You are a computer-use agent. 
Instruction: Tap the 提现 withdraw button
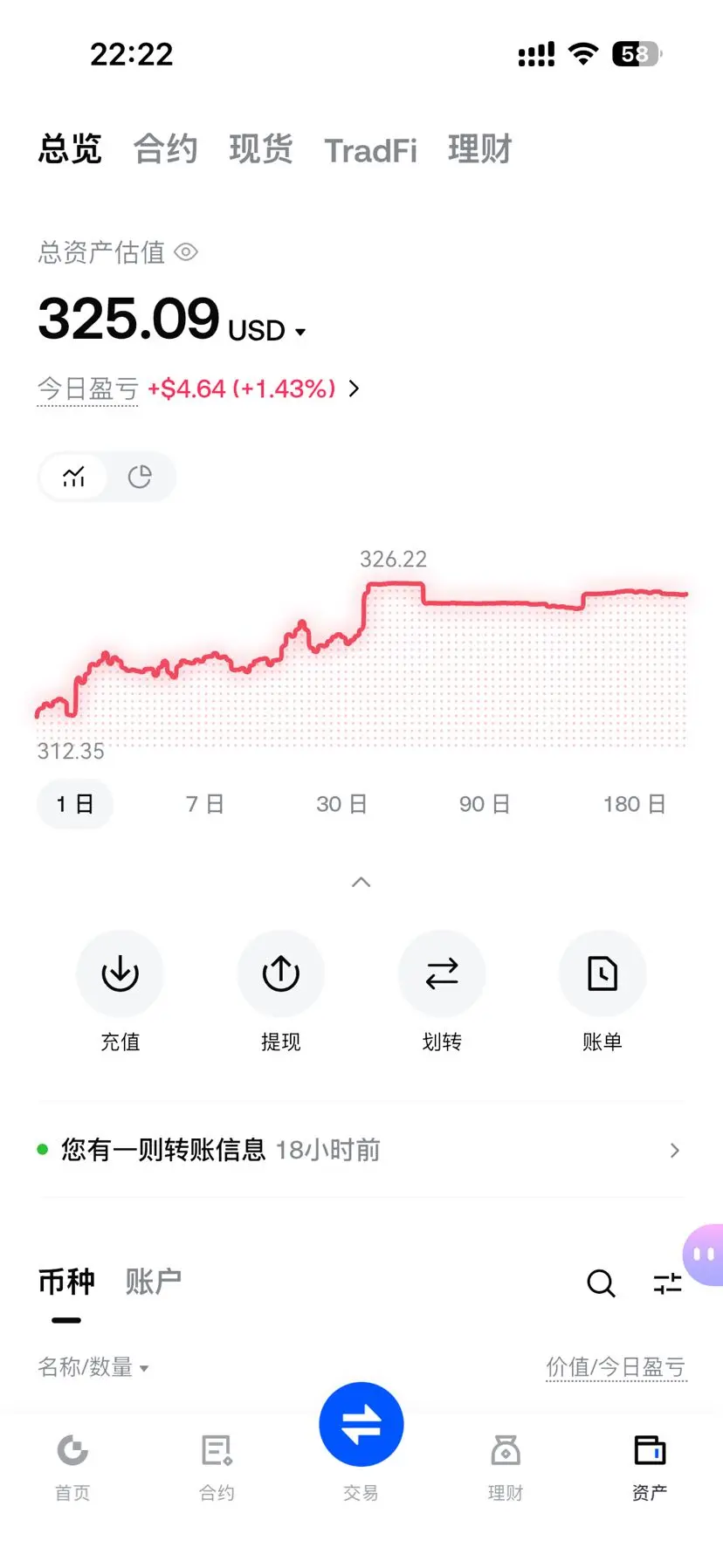281,992
